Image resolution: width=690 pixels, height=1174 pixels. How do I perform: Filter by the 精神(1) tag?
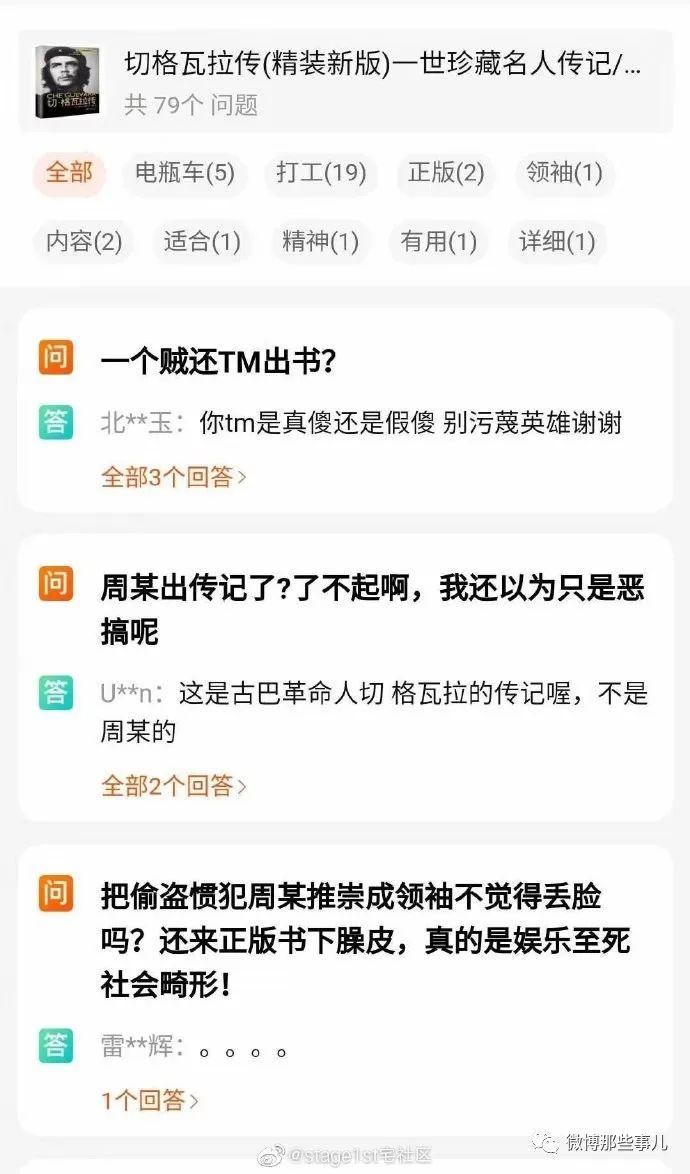point(320,241)
